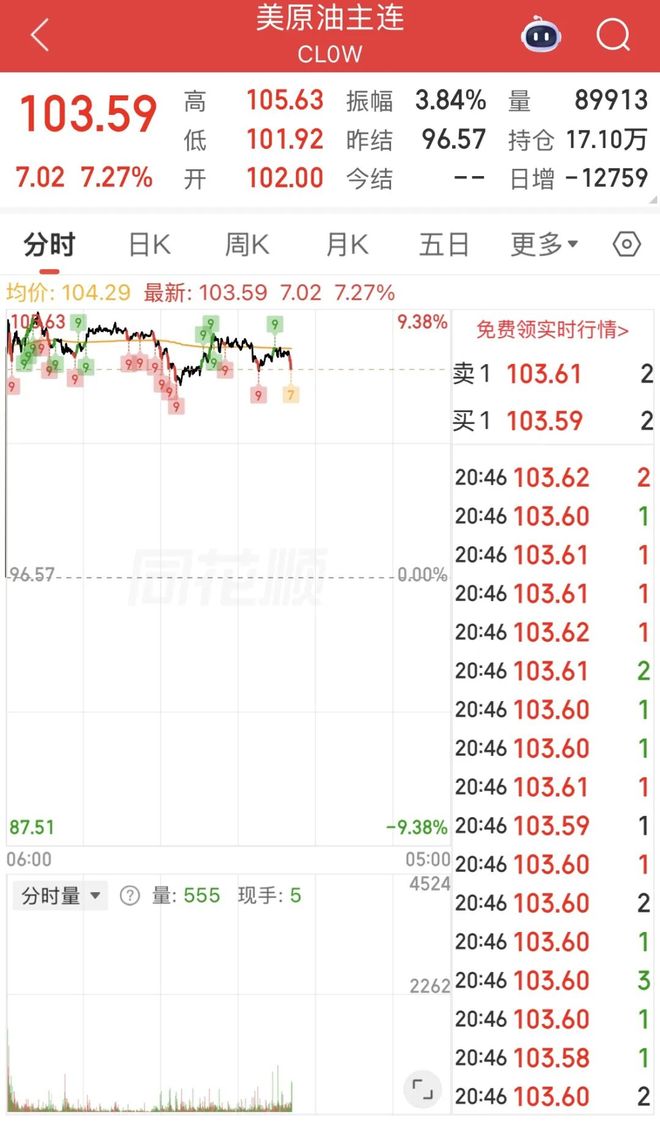
Task: View the 五日 chart tab
Action: (444, 245)
